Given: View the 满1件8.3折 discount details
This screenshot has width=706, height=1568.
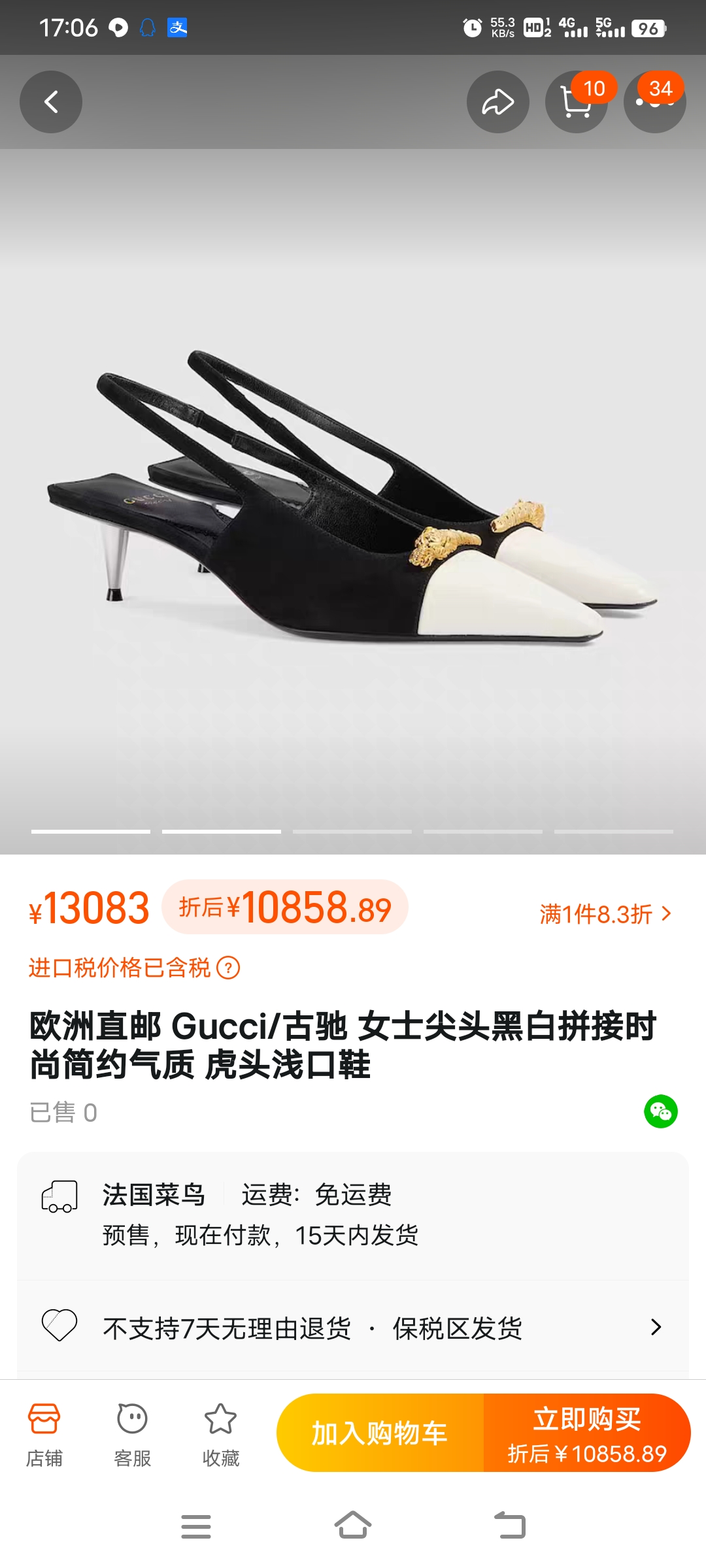Looking at the screenshot, I should (x=605, y=914).
